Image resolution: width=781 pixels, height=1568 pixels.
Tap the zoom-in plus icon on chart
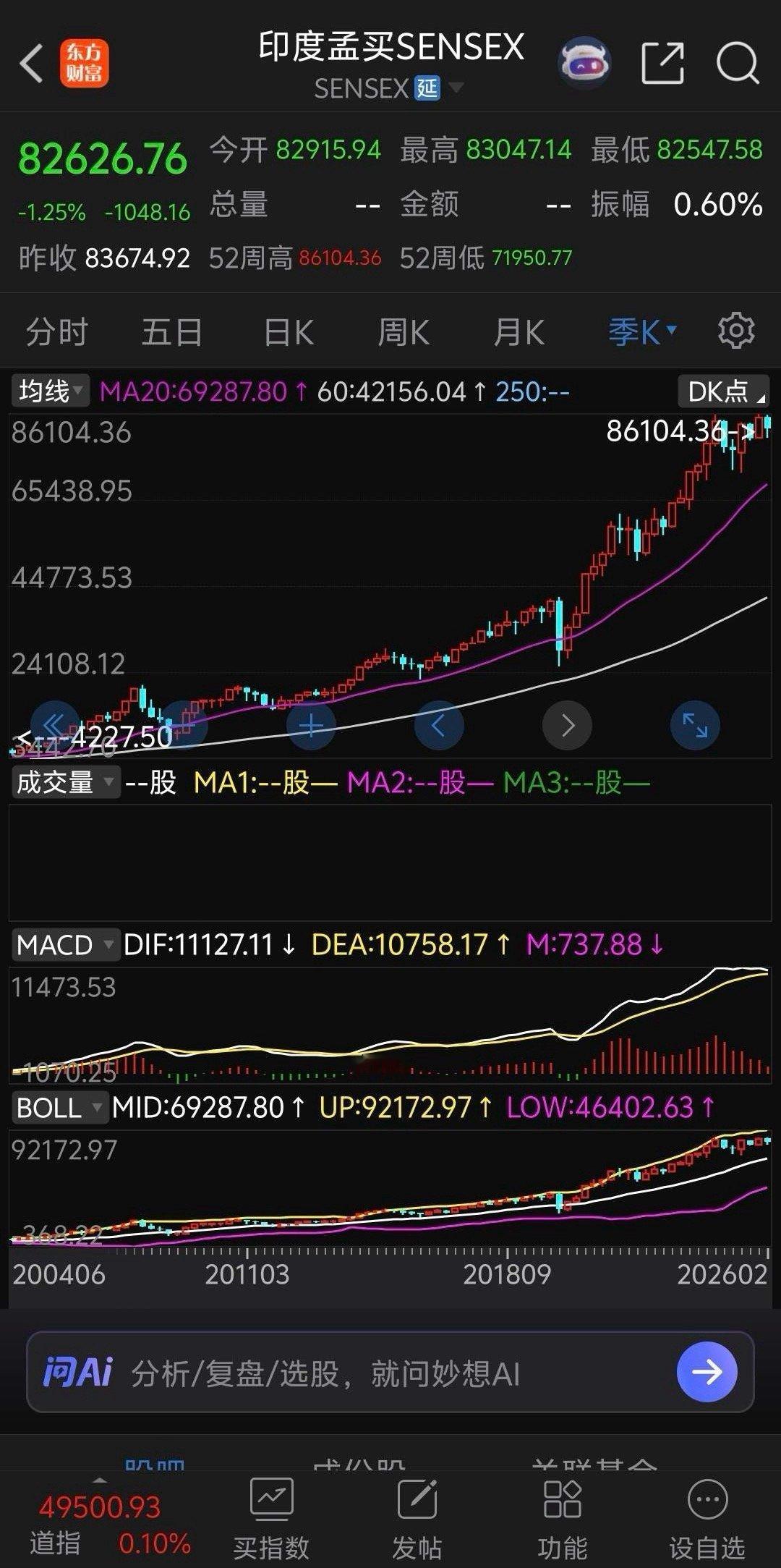[x=311, y=726]
